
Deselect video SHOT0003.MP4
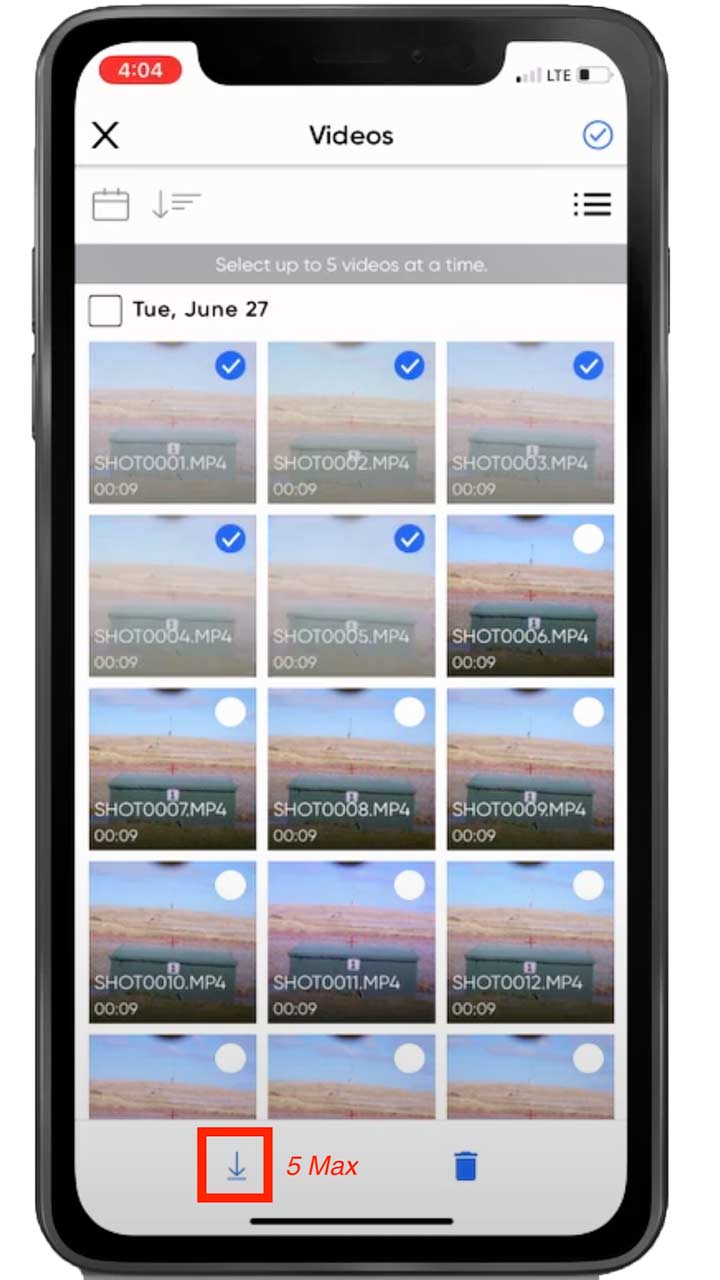pos(588,367)
